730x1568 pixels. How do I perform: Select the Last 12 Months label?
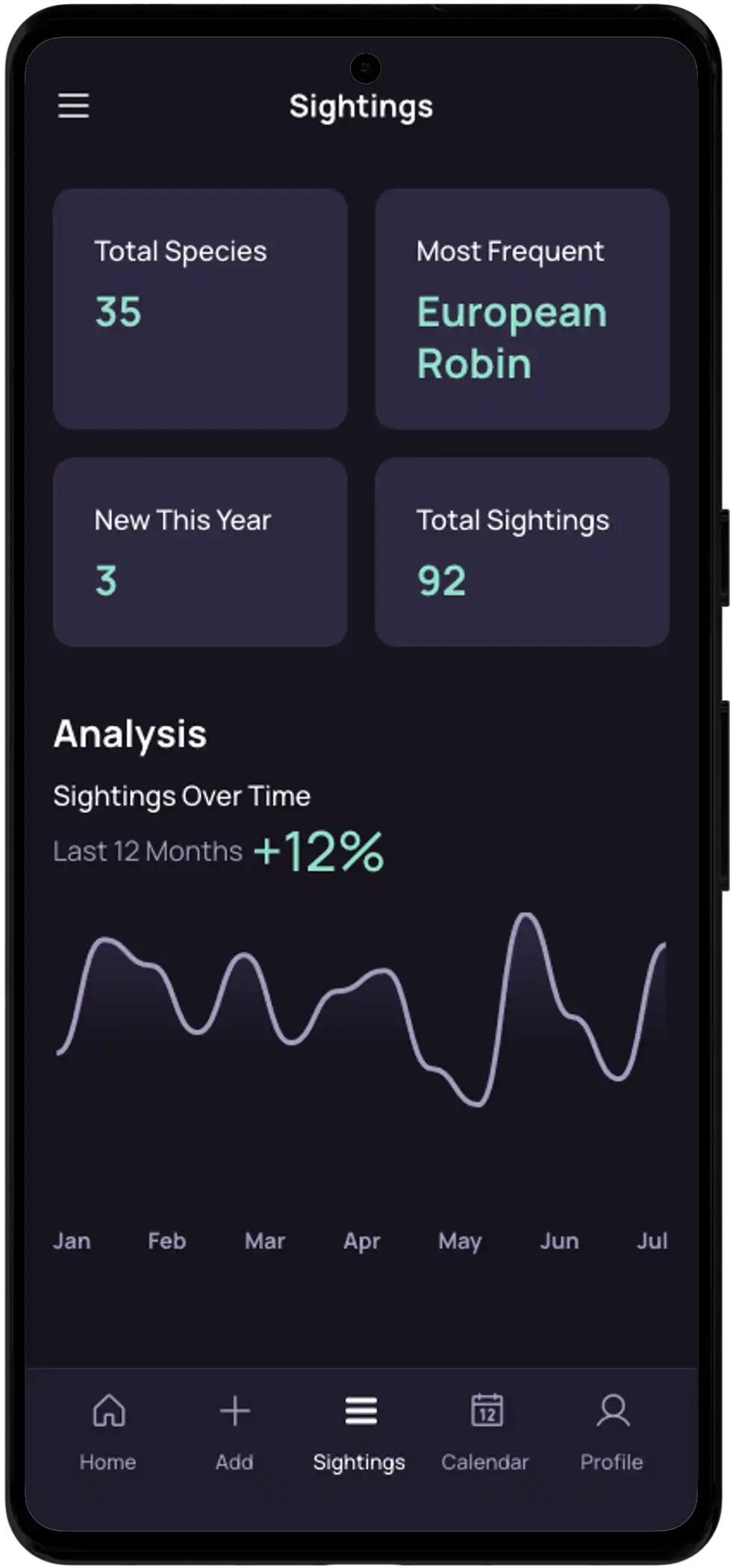(x=147, y=851)
